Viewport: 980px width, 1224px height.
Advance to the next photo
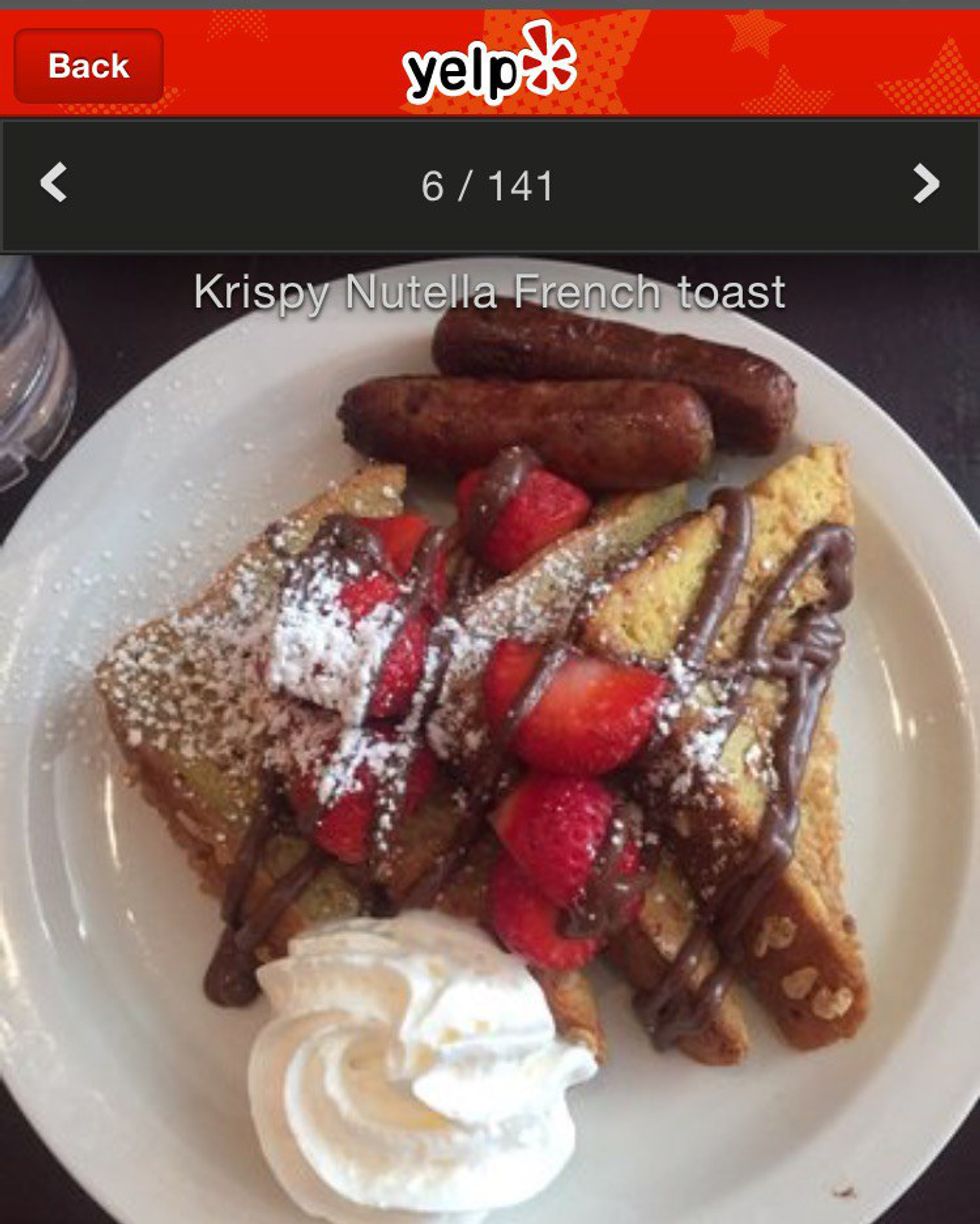(x=926, y=184)
